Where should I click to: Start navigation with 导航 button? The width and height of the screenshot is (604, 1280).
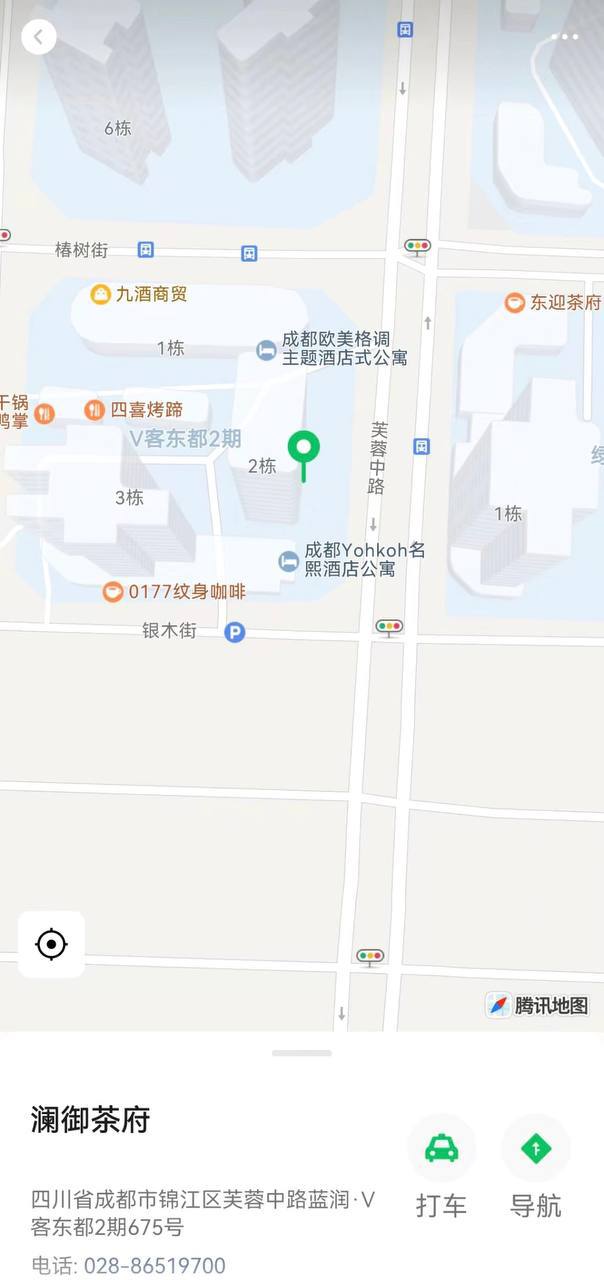[x=536, y=1150]
